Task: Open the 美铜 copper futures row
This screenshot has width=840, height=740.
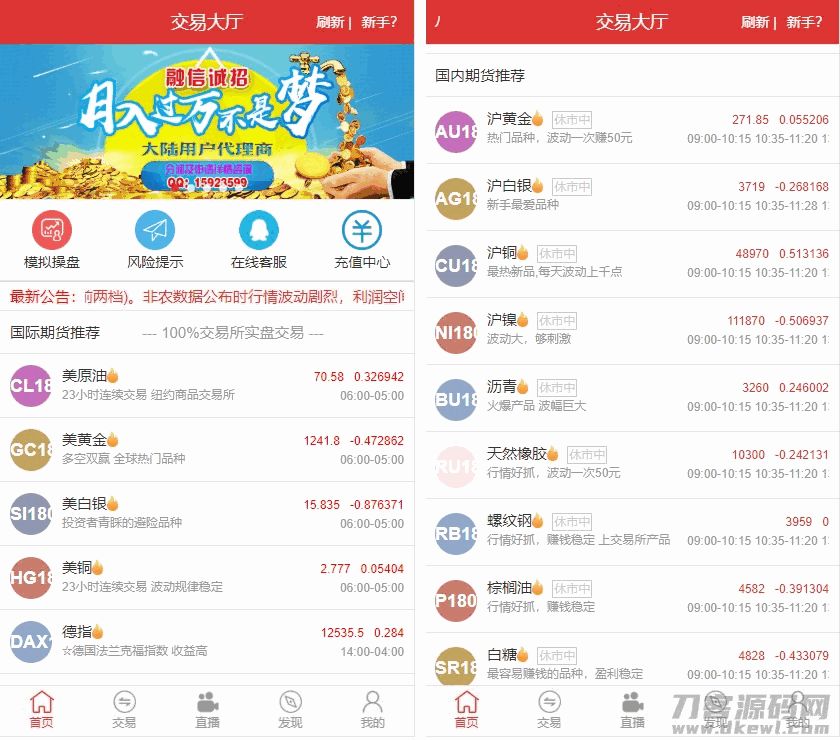Action: coord(207,577)
